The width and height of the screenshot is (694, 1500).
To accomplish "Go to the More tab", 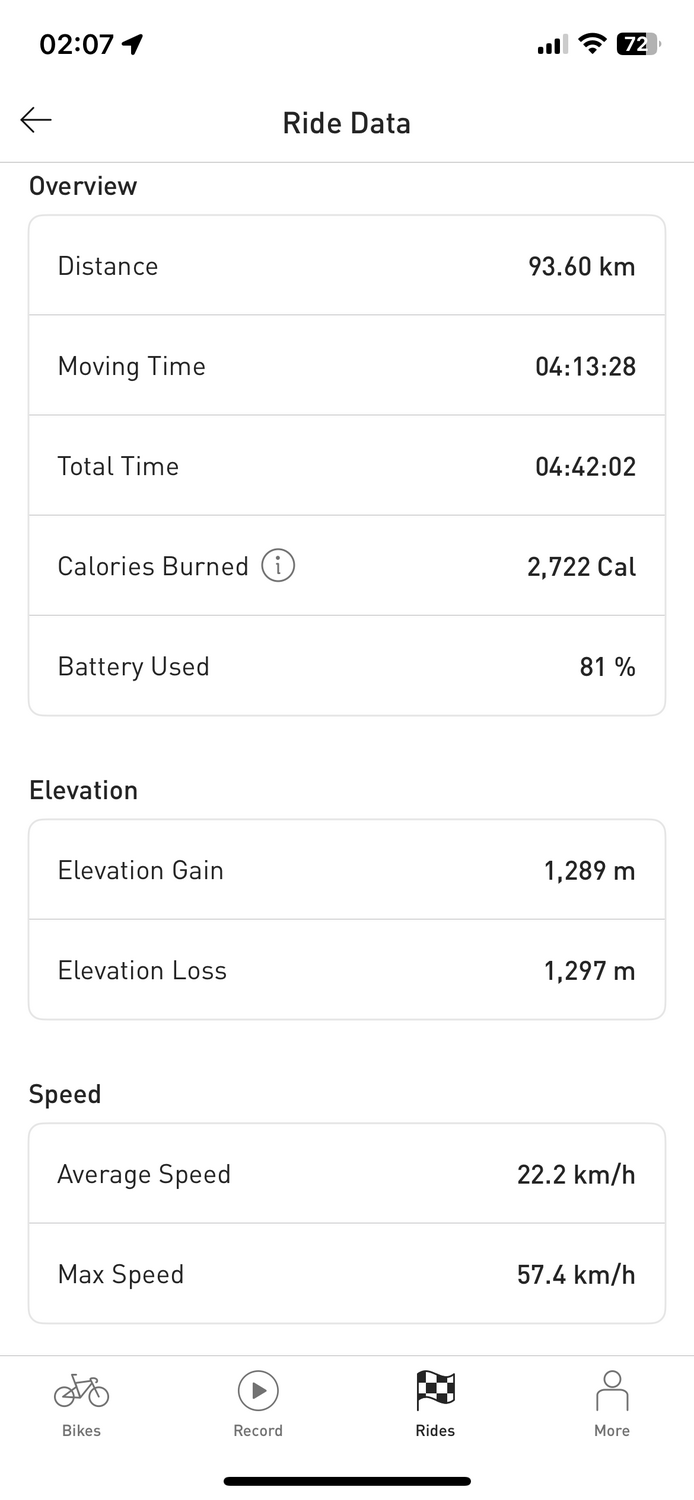I will [611, 1404].
